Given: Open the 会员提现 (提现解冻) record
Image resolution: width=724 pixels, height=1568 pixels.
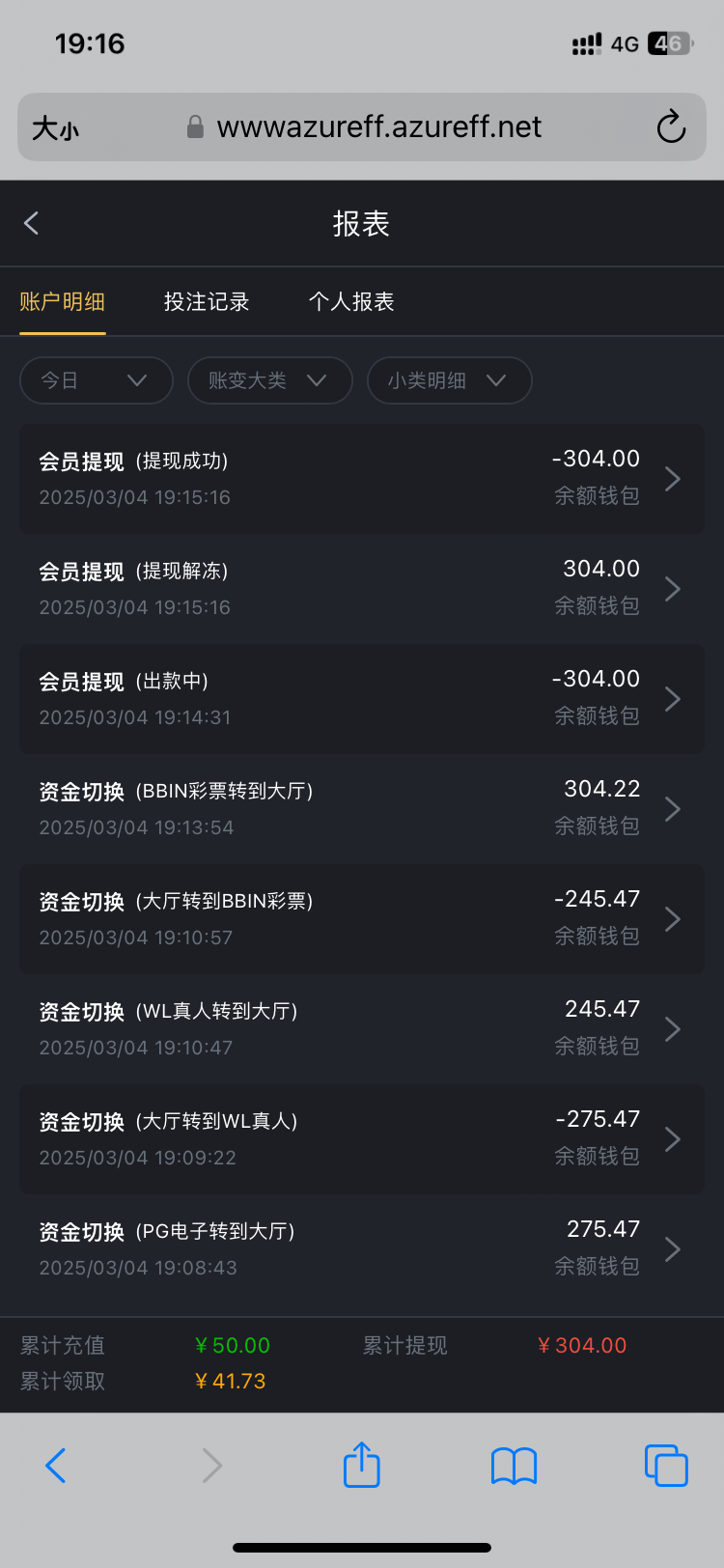Looking at the screenshot, I should click(x=361, y=589).
